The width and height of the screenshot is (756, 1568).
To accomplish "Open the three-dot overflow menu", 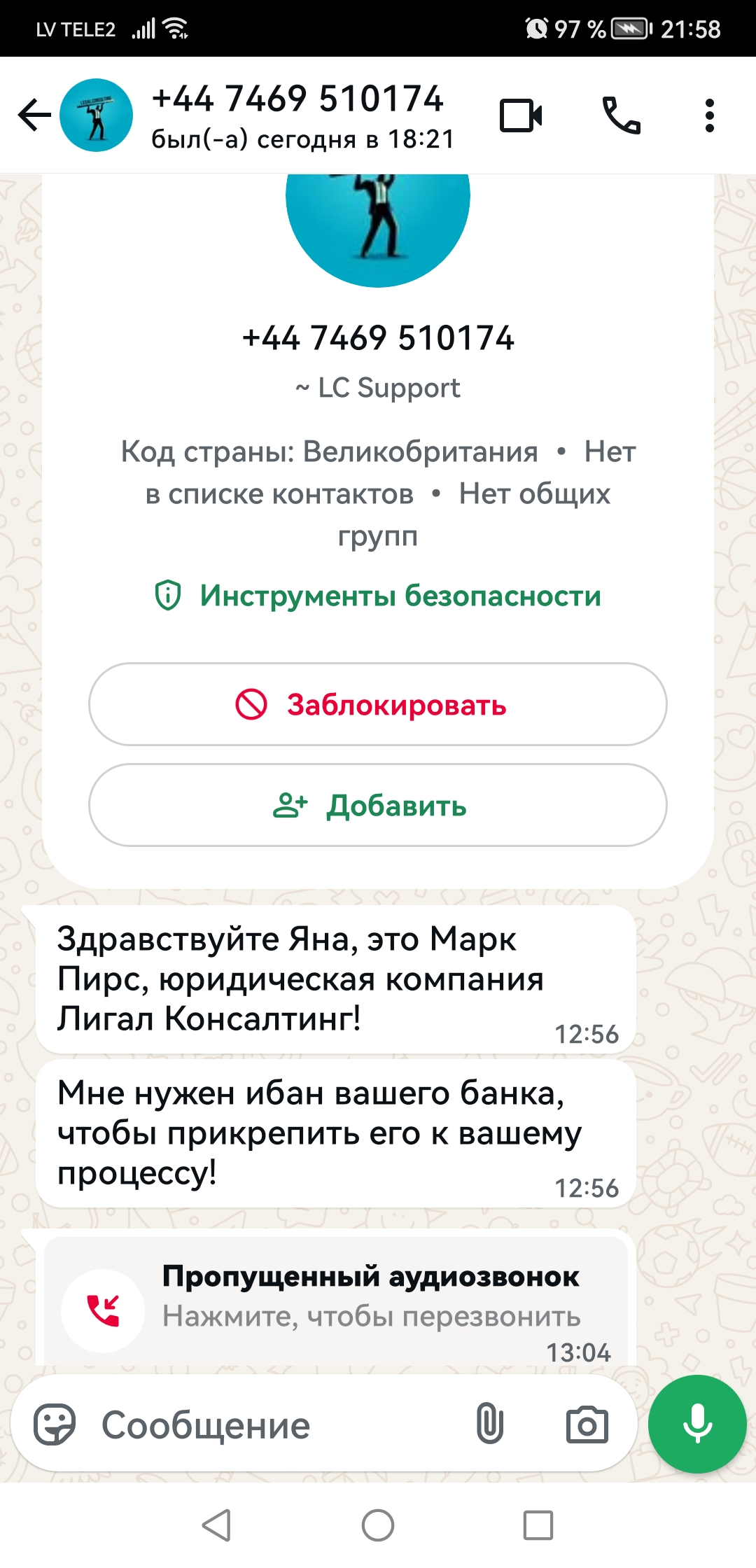I will pos(709,115).
